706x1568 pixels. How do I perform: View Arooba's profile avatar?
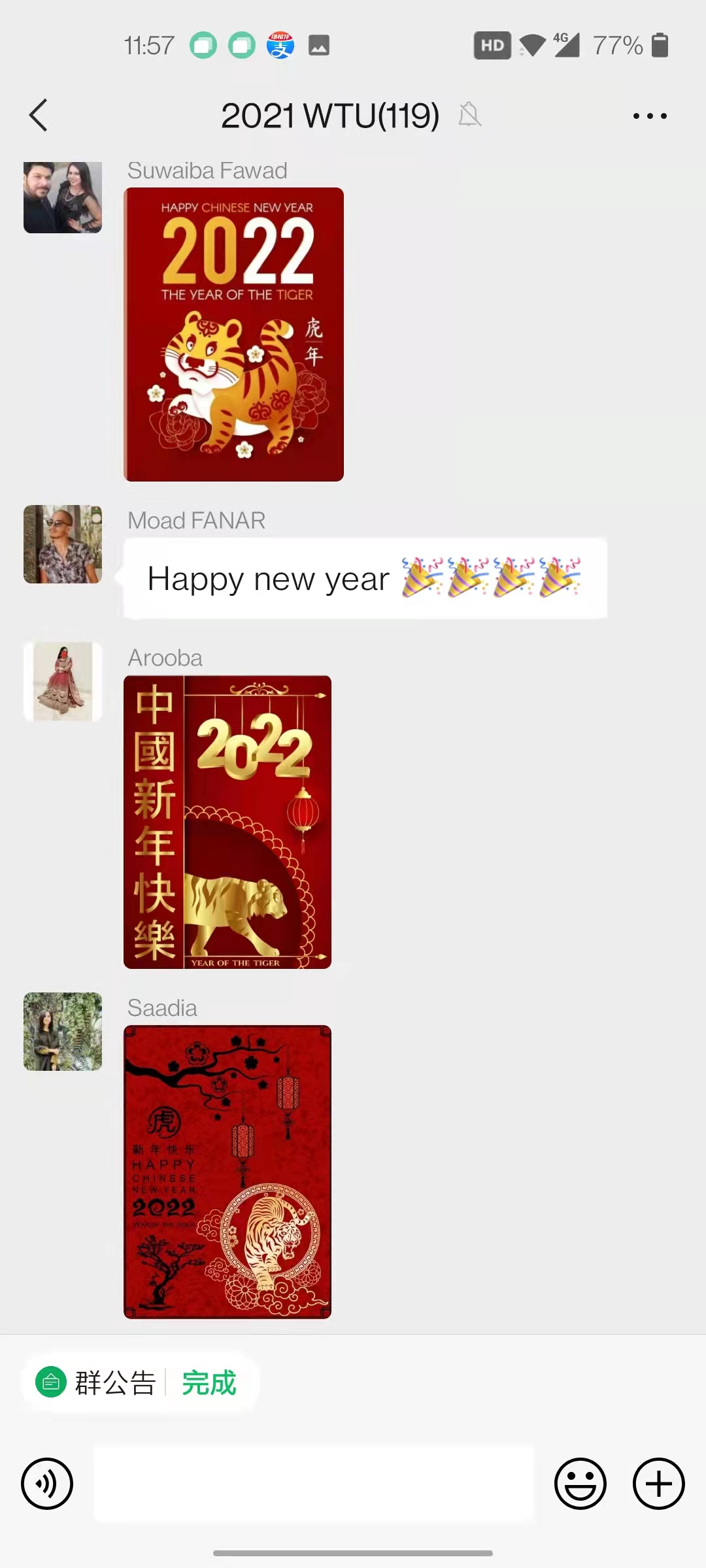click(63, 681)
